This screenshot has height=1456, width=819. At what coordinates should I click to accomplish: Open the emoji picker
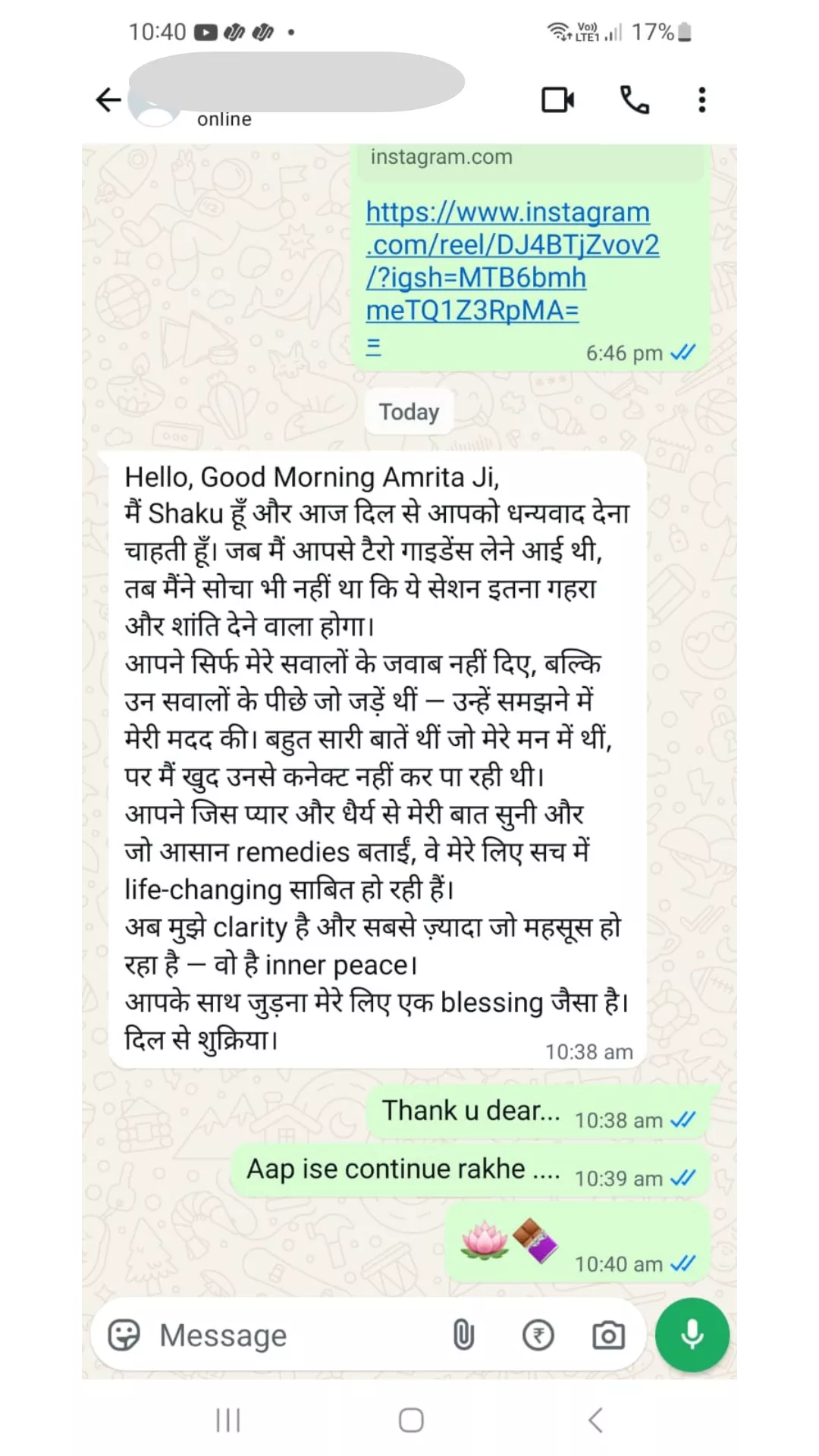pos(124,1335)
